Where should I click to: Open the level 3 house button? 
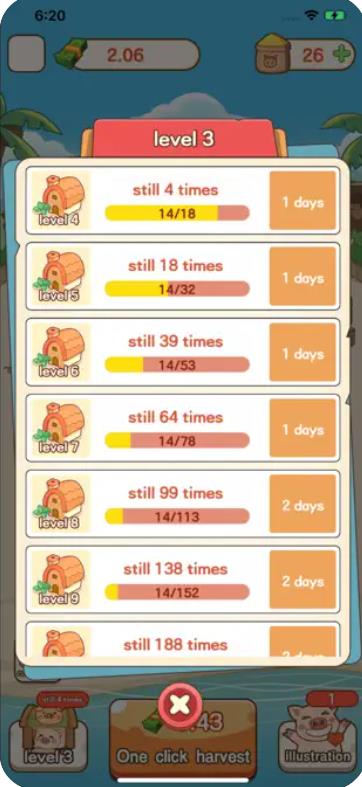(x=48, y=735)
